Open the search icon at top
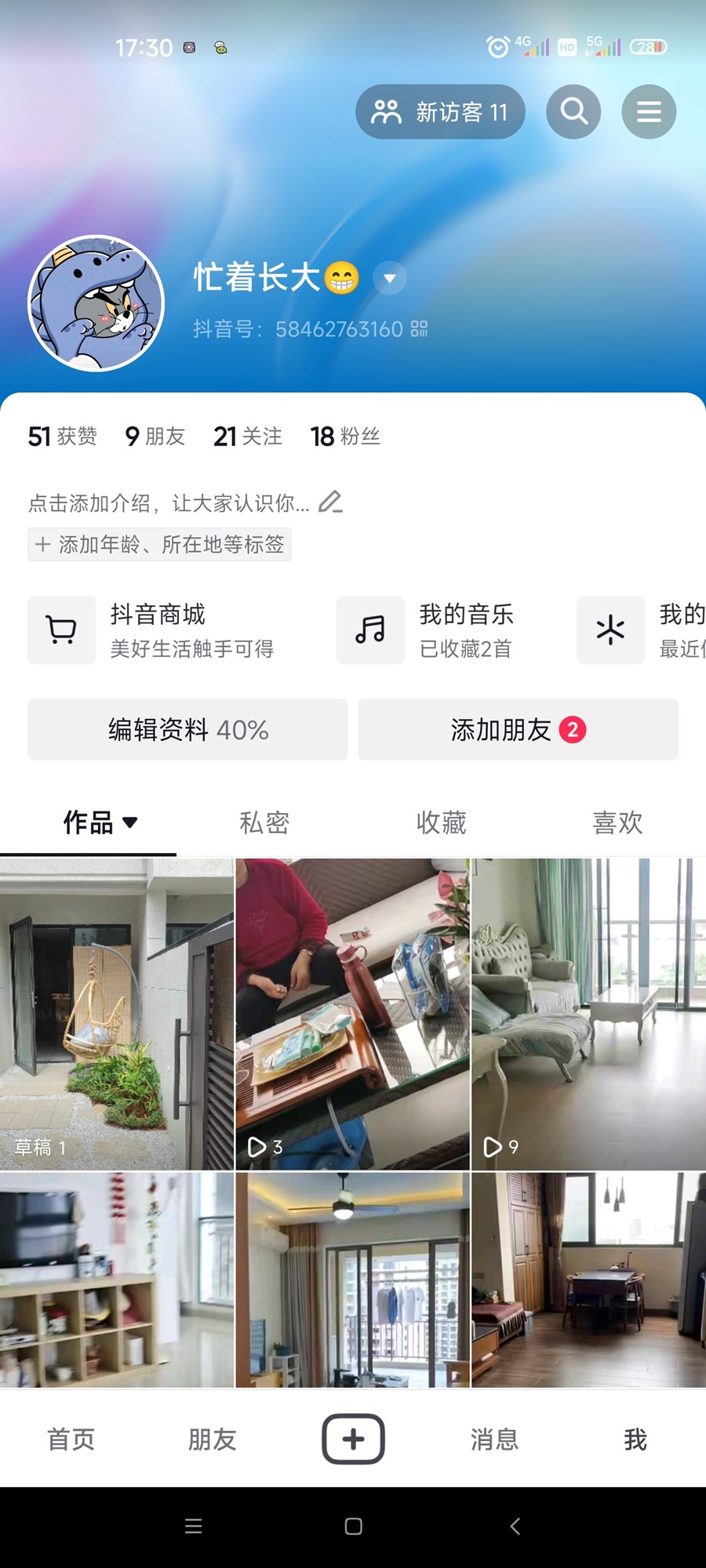The image size is (706, 1568). click(573, 112)
